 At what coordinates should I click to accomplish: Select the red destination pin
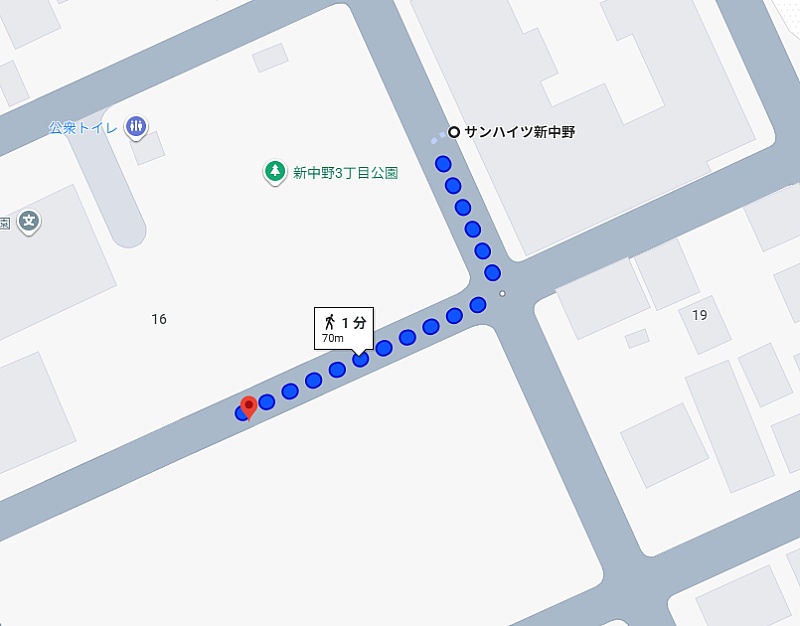[249, 406]
